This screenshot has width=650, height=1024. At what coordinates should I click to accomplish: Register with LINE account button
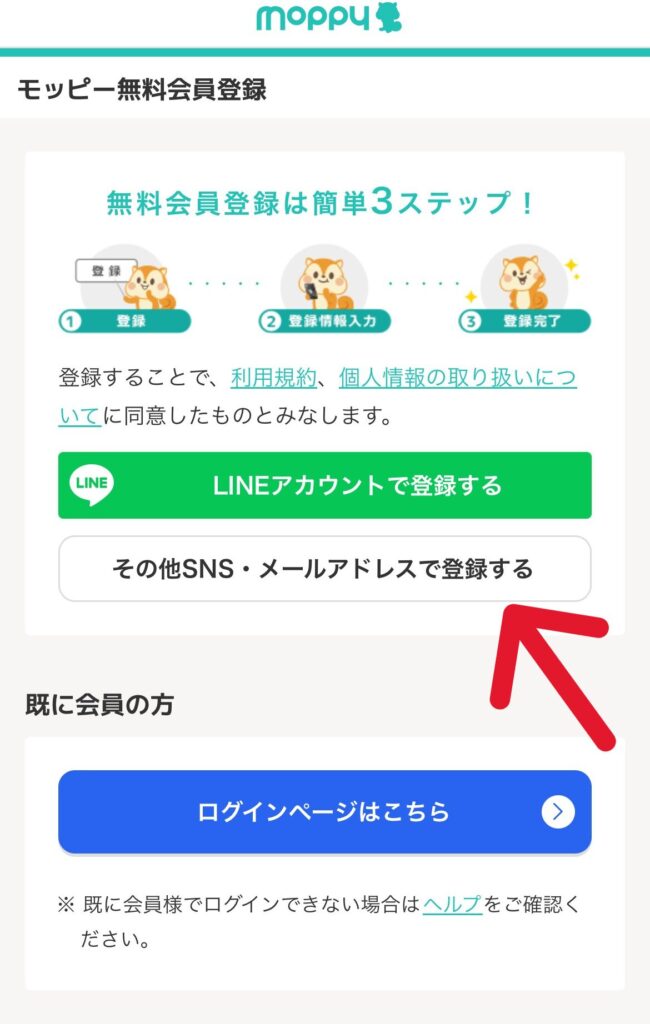pyautogui.click(x=324, y=486)
